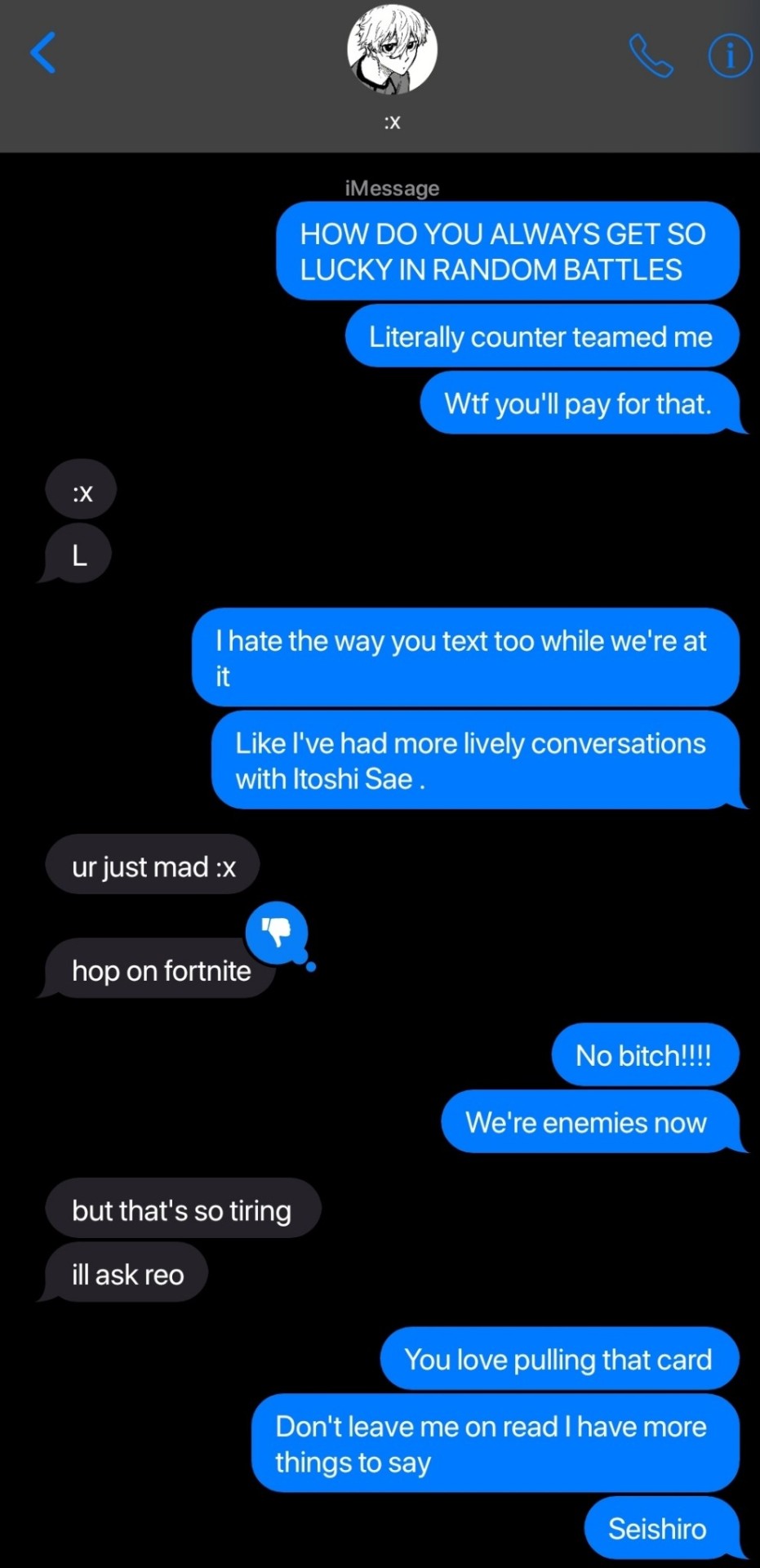Open the conversation info button

point(729,56)
